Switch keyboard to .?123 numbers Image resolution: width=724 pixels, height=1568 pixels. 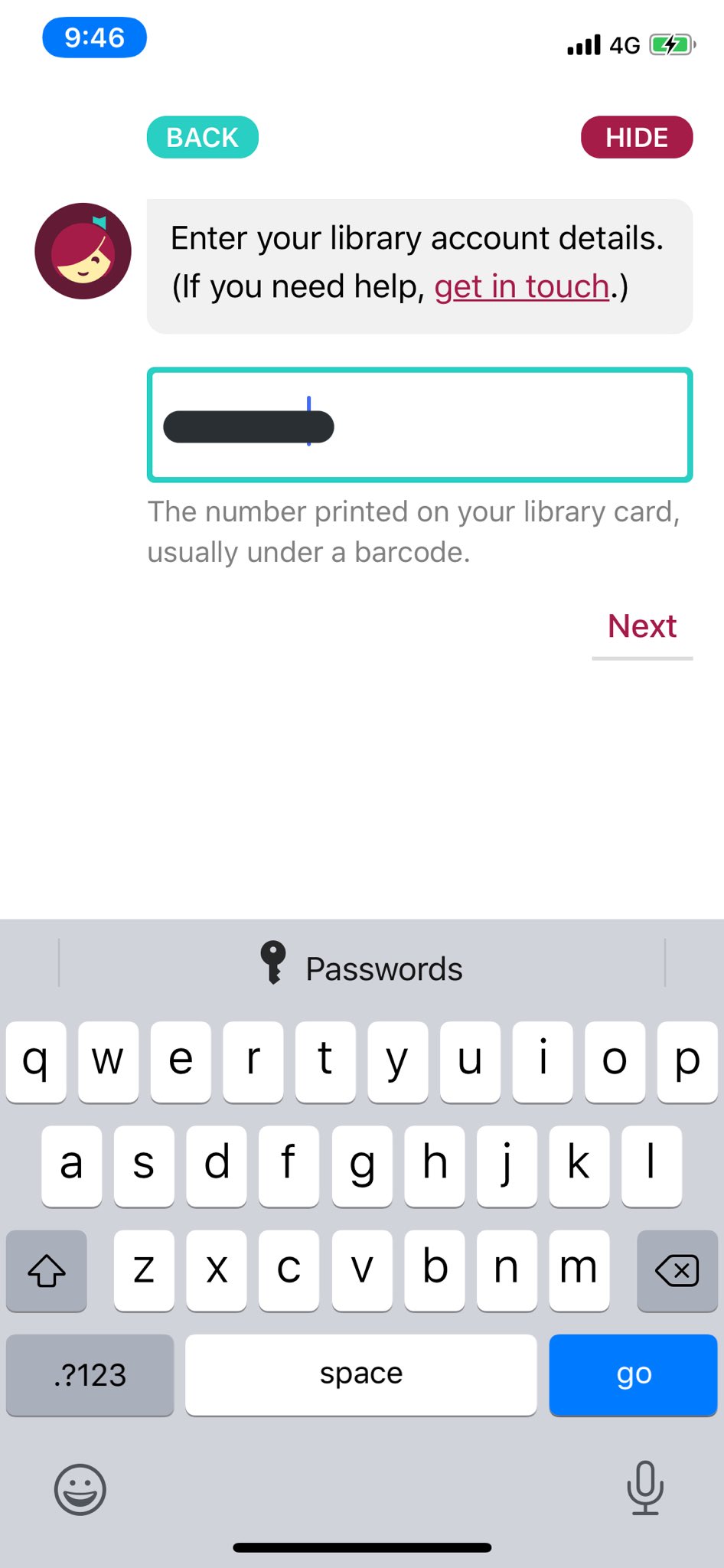pyautogui.click(x=90, y=1374)
